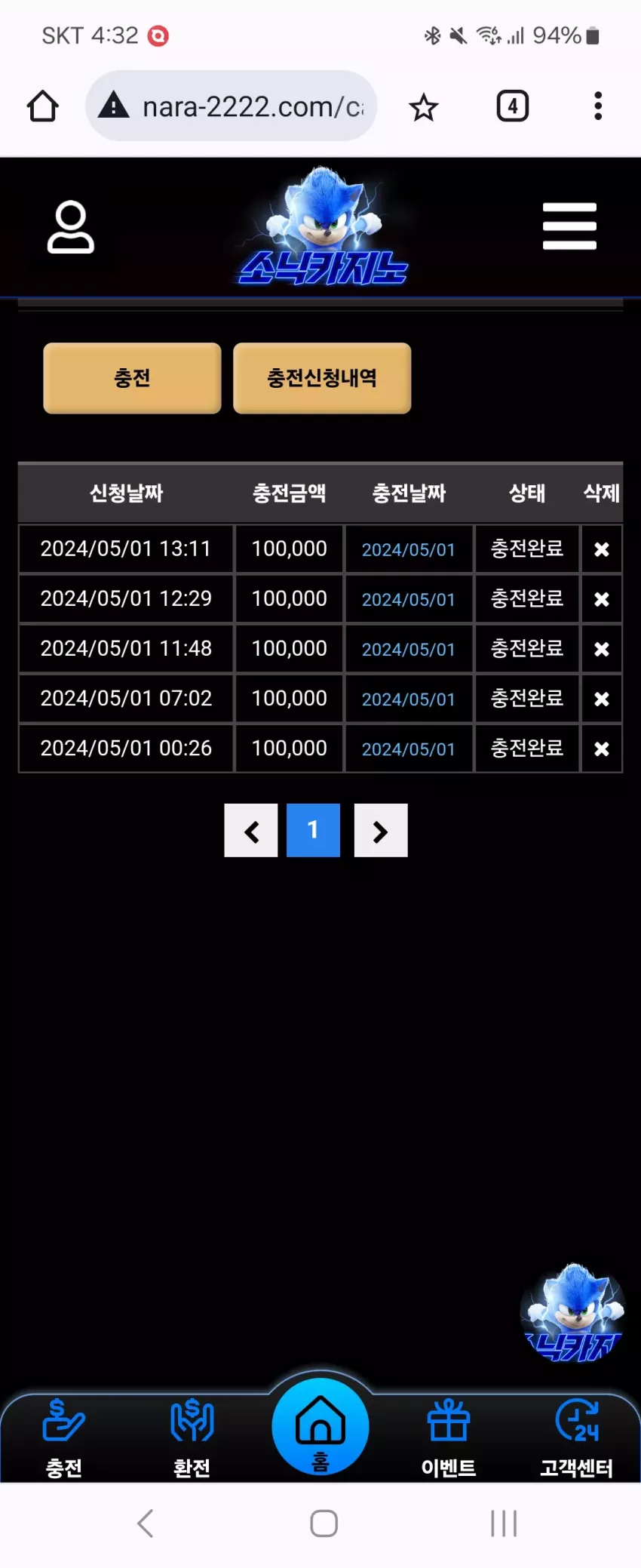The height and width of the screenshot is (1568, 641).
Task: Delete the 00:26 charge request
Action: click(601, 749)
